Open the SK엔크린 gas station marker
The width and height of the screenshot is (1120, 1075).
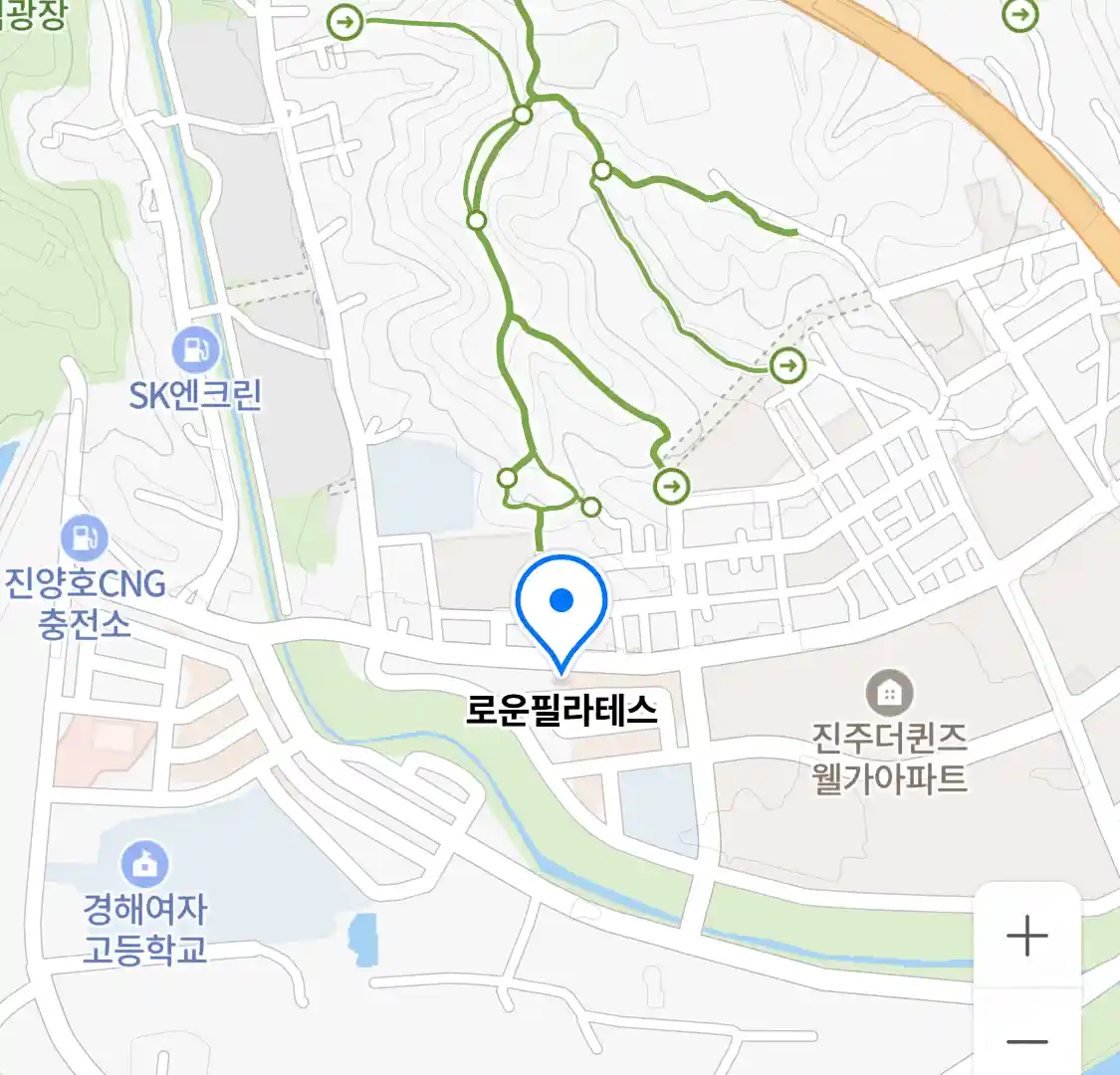click(x=196, y=349)
